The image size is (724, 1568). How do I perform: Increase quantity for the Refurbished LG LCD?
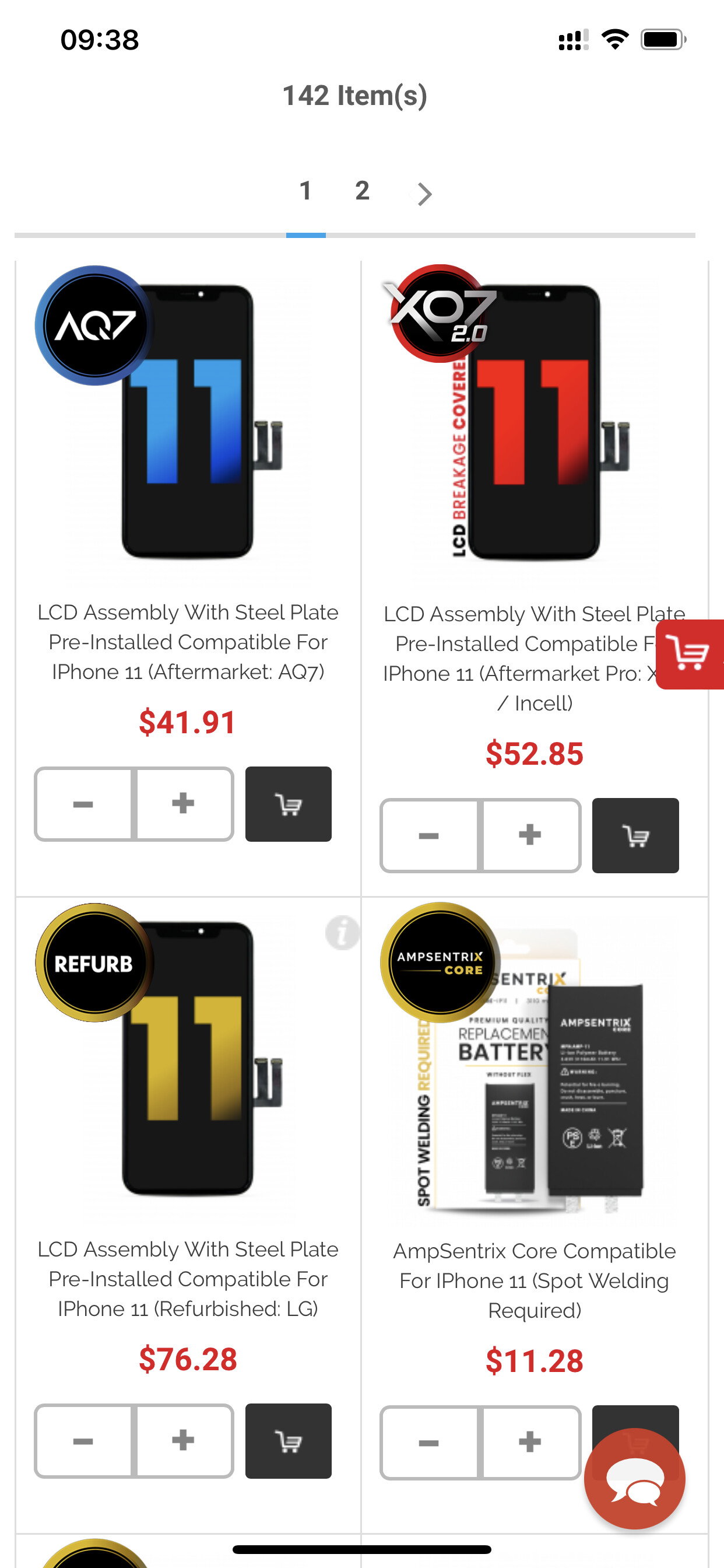pyautogui.click(x=183, y=1440)
